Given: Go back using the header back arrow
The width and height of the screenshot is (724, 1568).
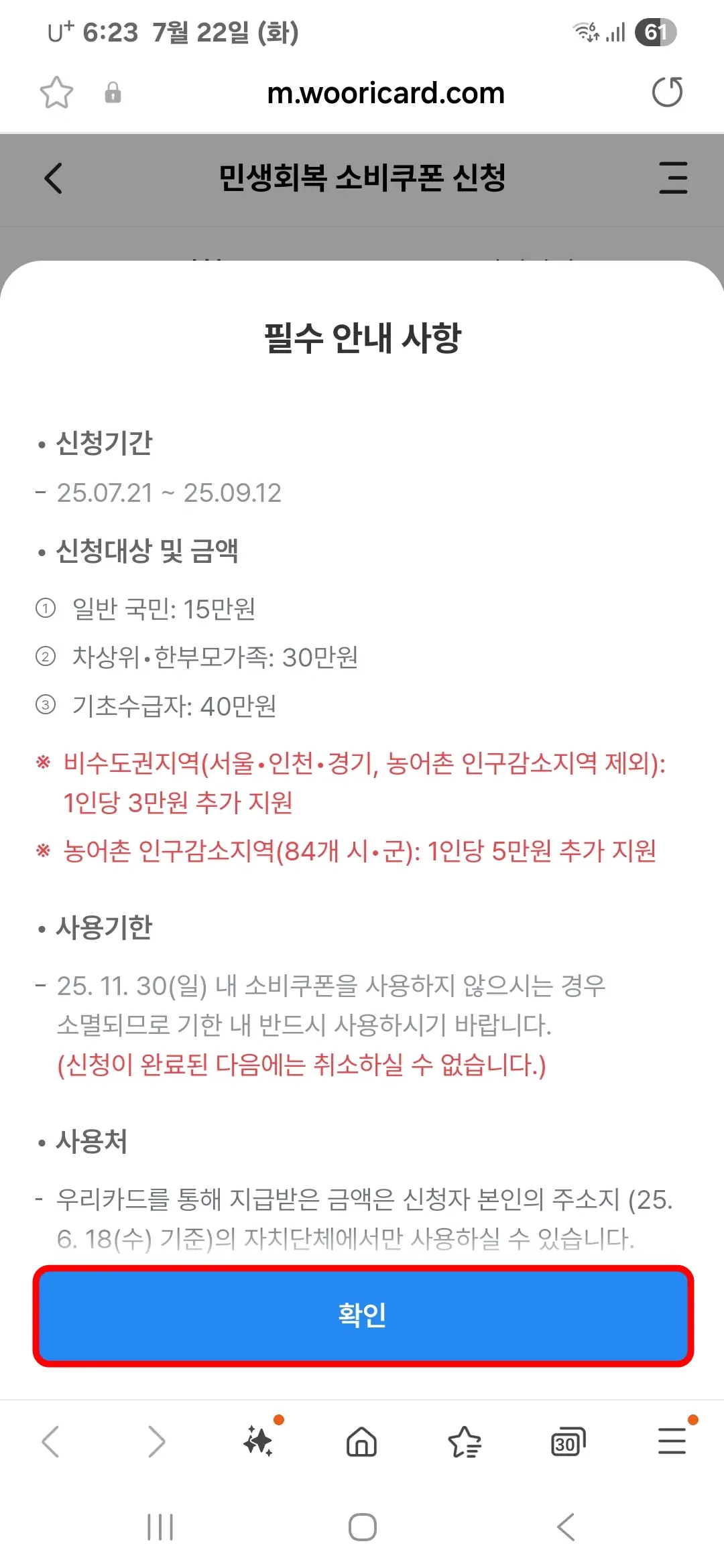Looking at the screenshot, I should [x=54, y=179].
